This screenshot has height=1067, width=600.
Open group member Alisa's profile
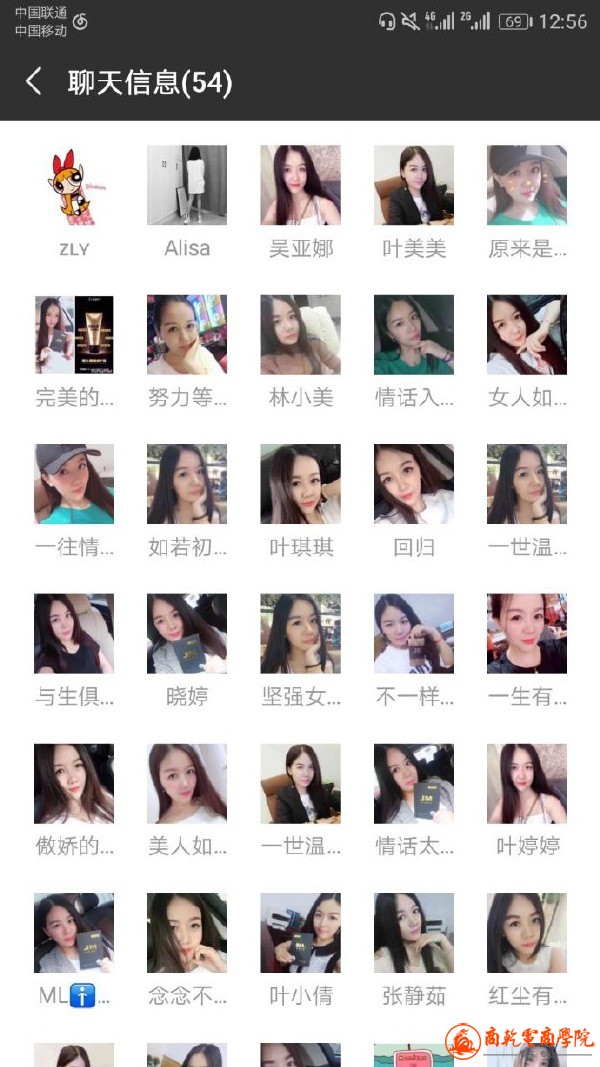tap(187, 185)
